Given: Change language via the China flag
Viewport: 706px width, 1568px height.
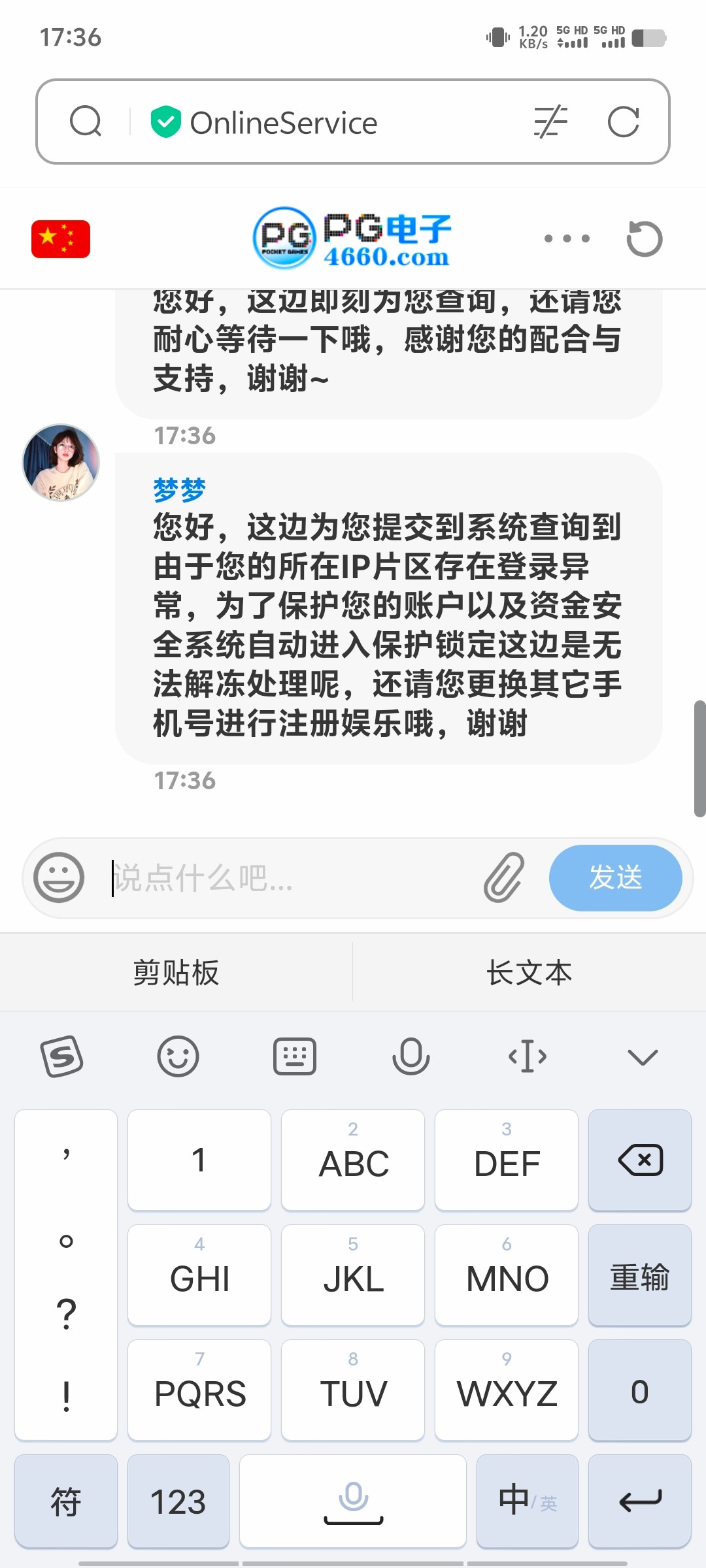Looking at the screenshot, I should pos(61,239).
